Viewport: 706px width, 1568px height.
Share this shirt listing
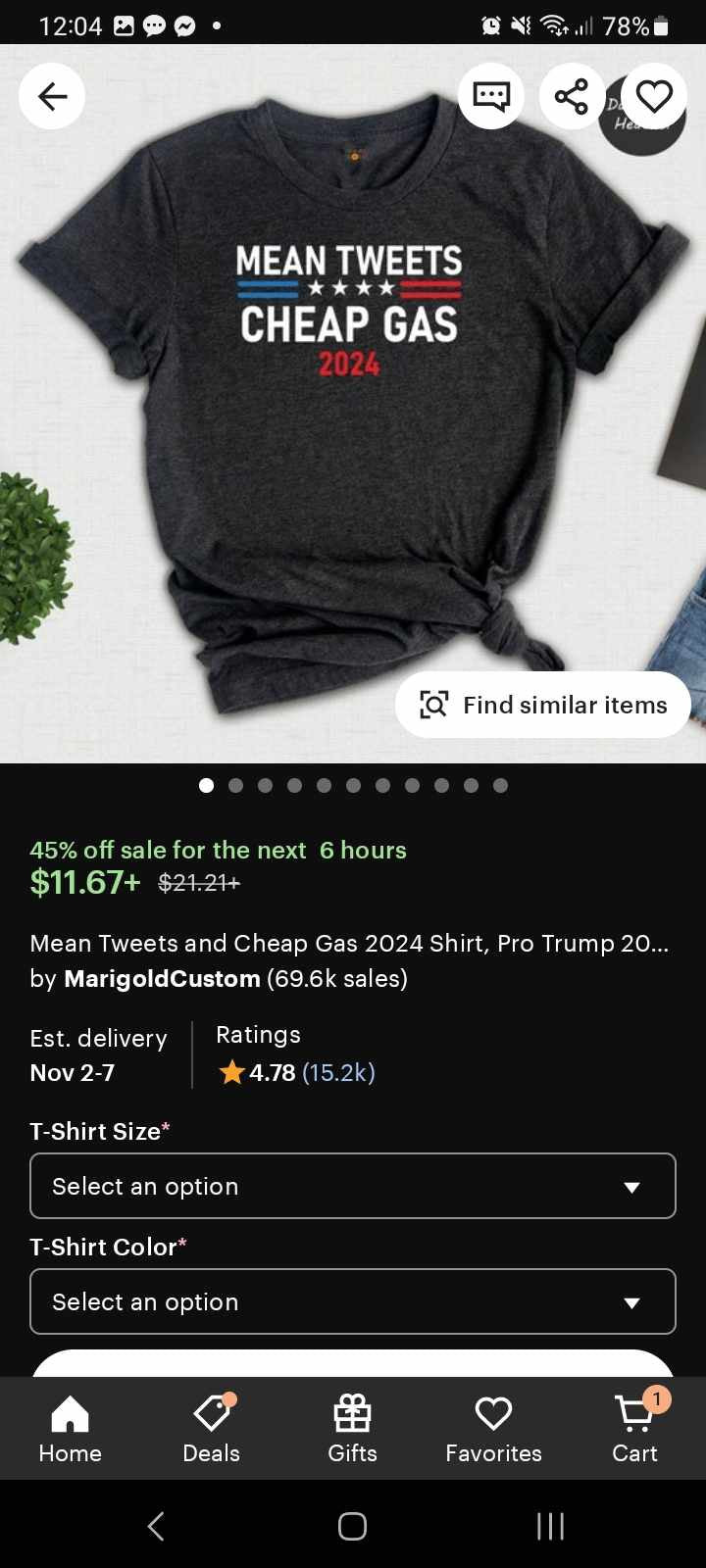(x=572, y=96)
